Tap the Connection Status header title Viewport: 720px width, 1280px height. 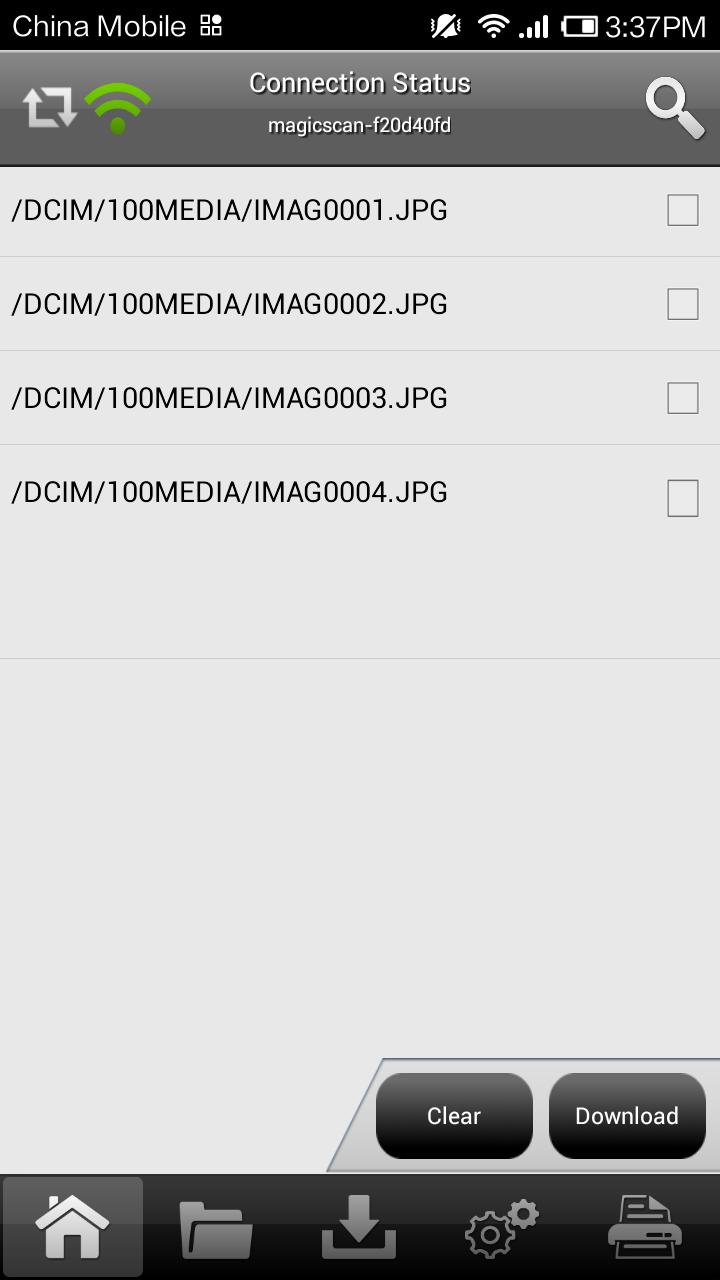click(360, 83)
